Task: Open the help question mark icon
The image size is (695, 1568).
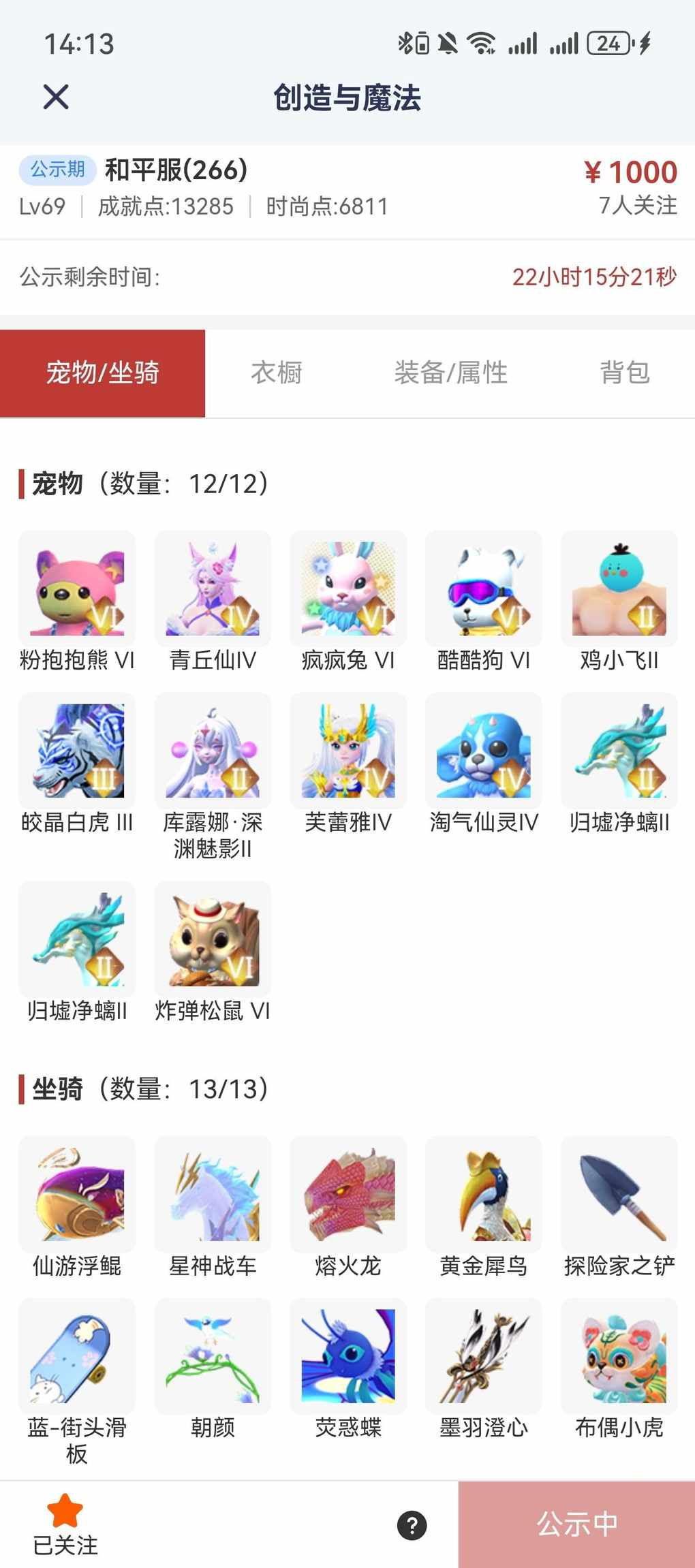Action: 412,1525
